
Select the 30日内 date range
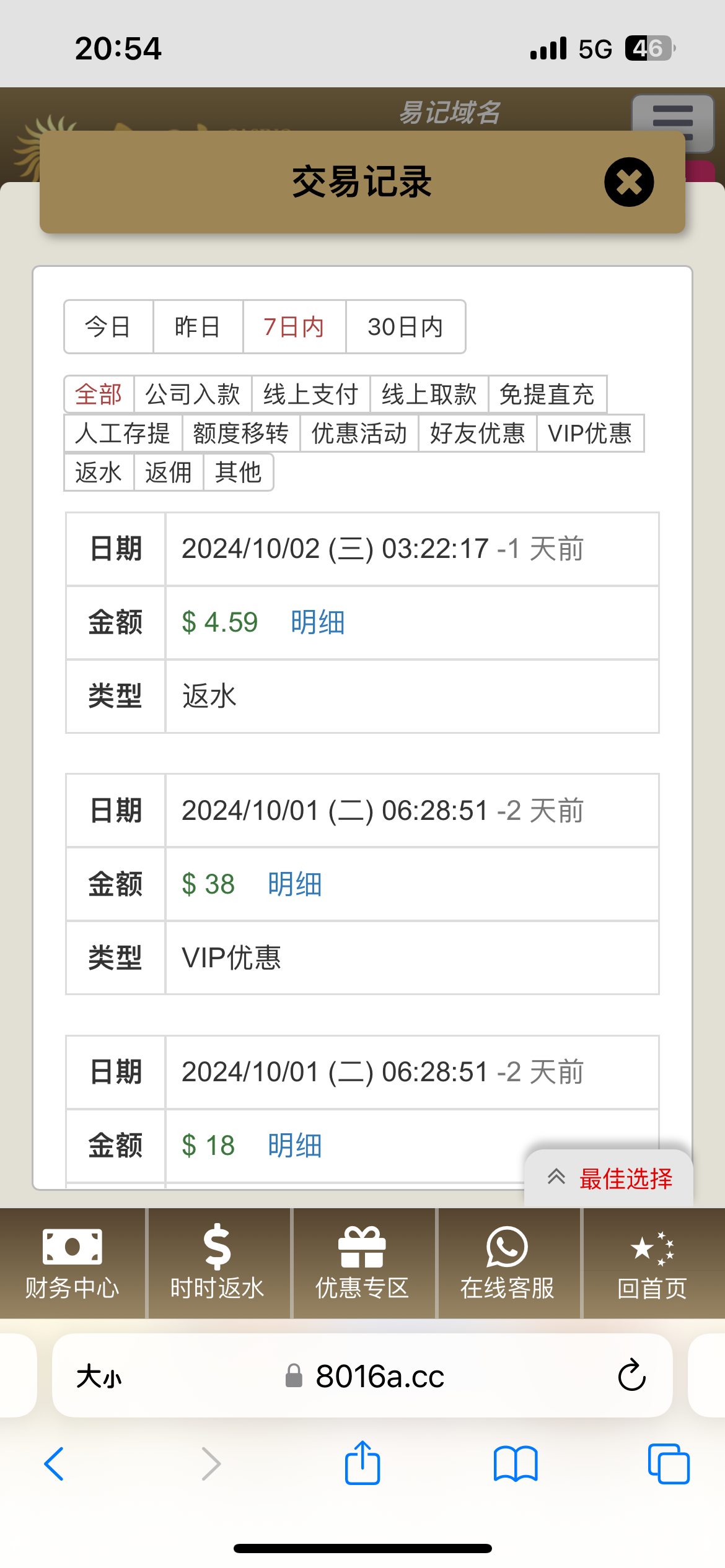[405, 327]
